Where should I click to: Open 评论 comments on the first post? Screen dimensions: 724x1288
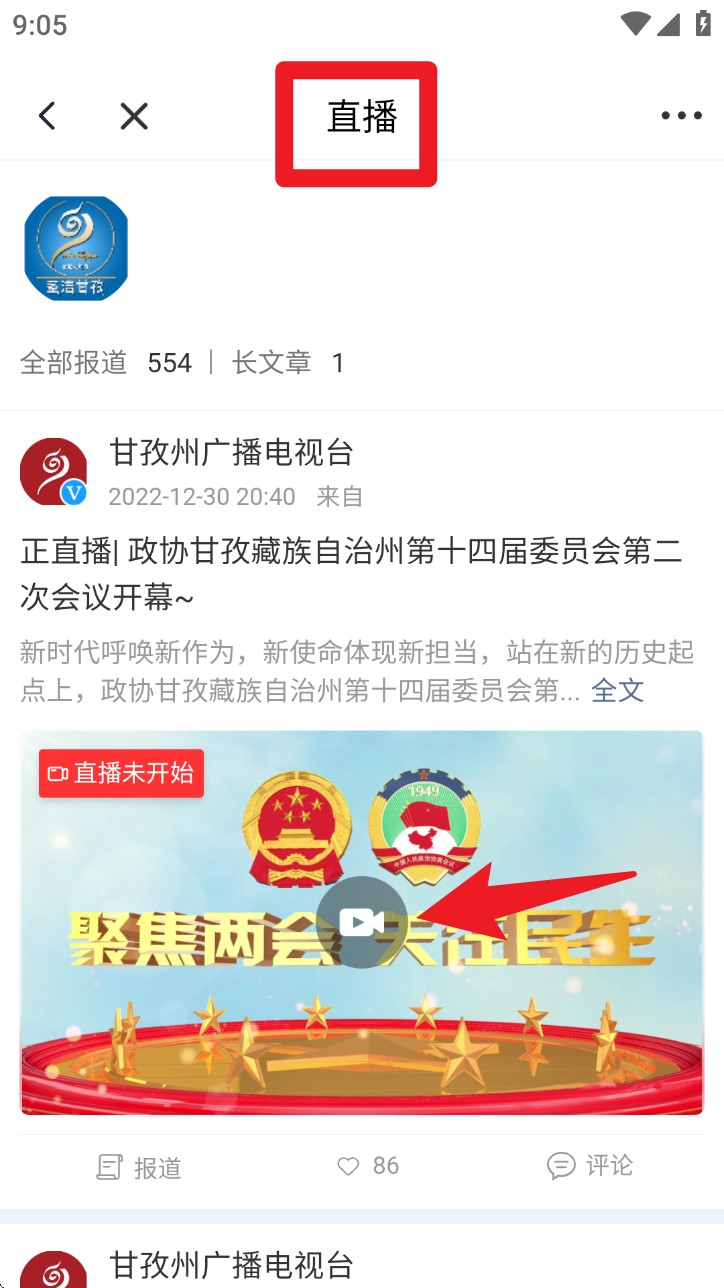(590, 1166)
